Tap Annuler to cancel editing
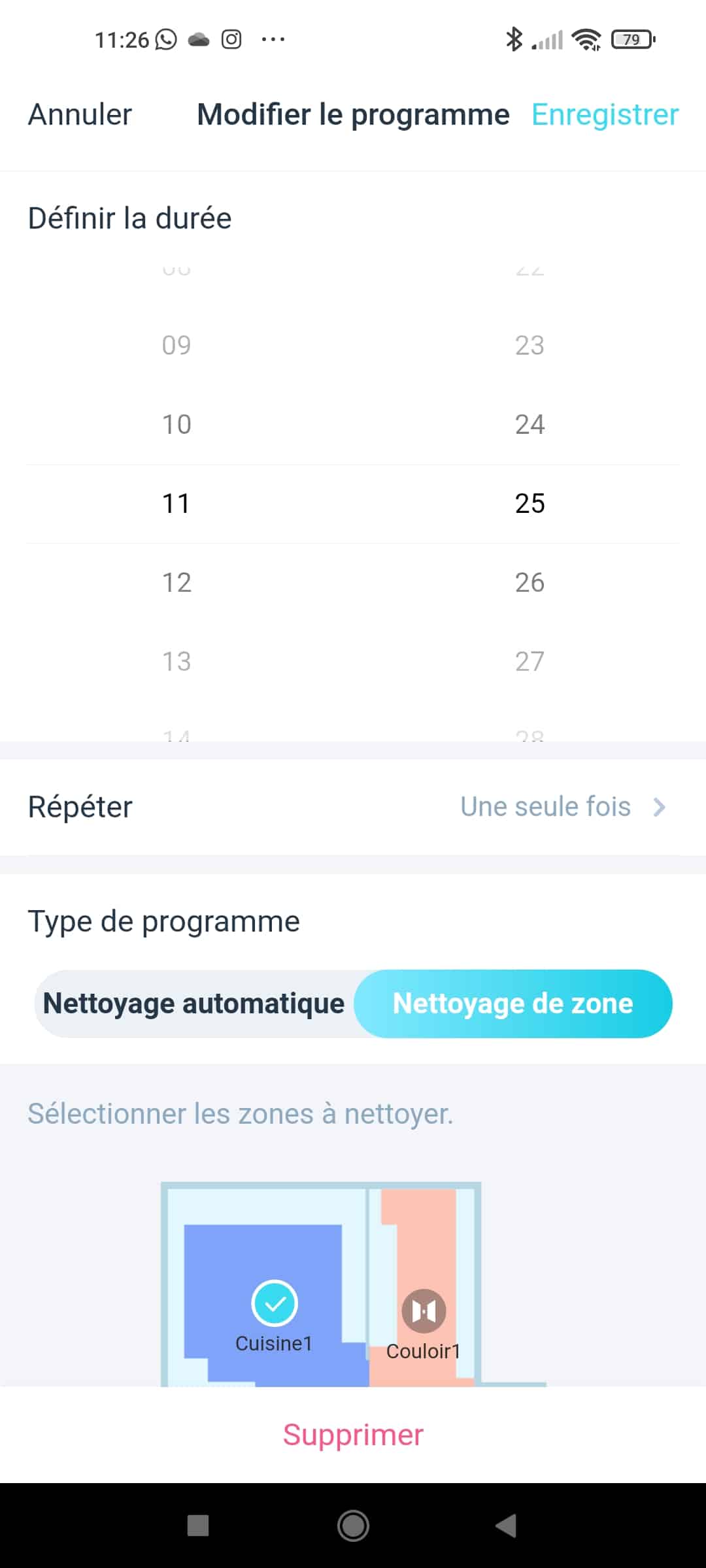Screen dimensions: 706x1568 [x=80, y=115]
